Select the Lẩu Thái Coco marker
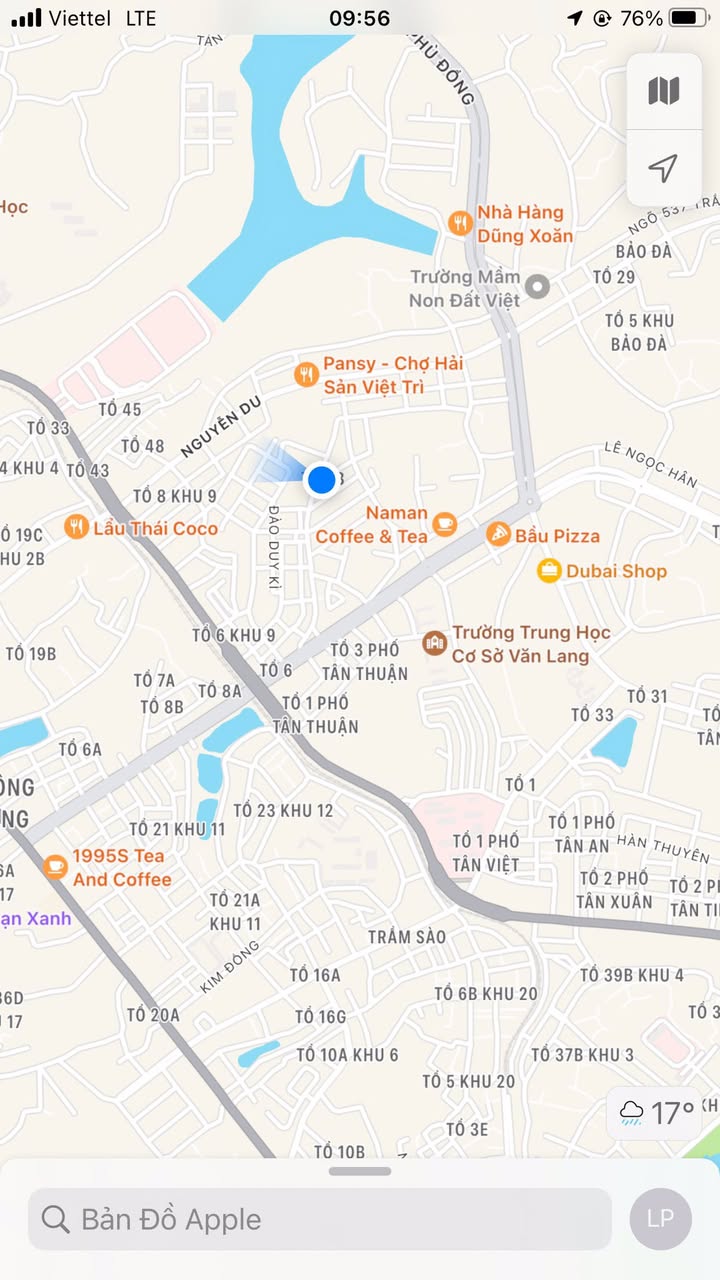The image size is (720, 1280). (76, 527)
